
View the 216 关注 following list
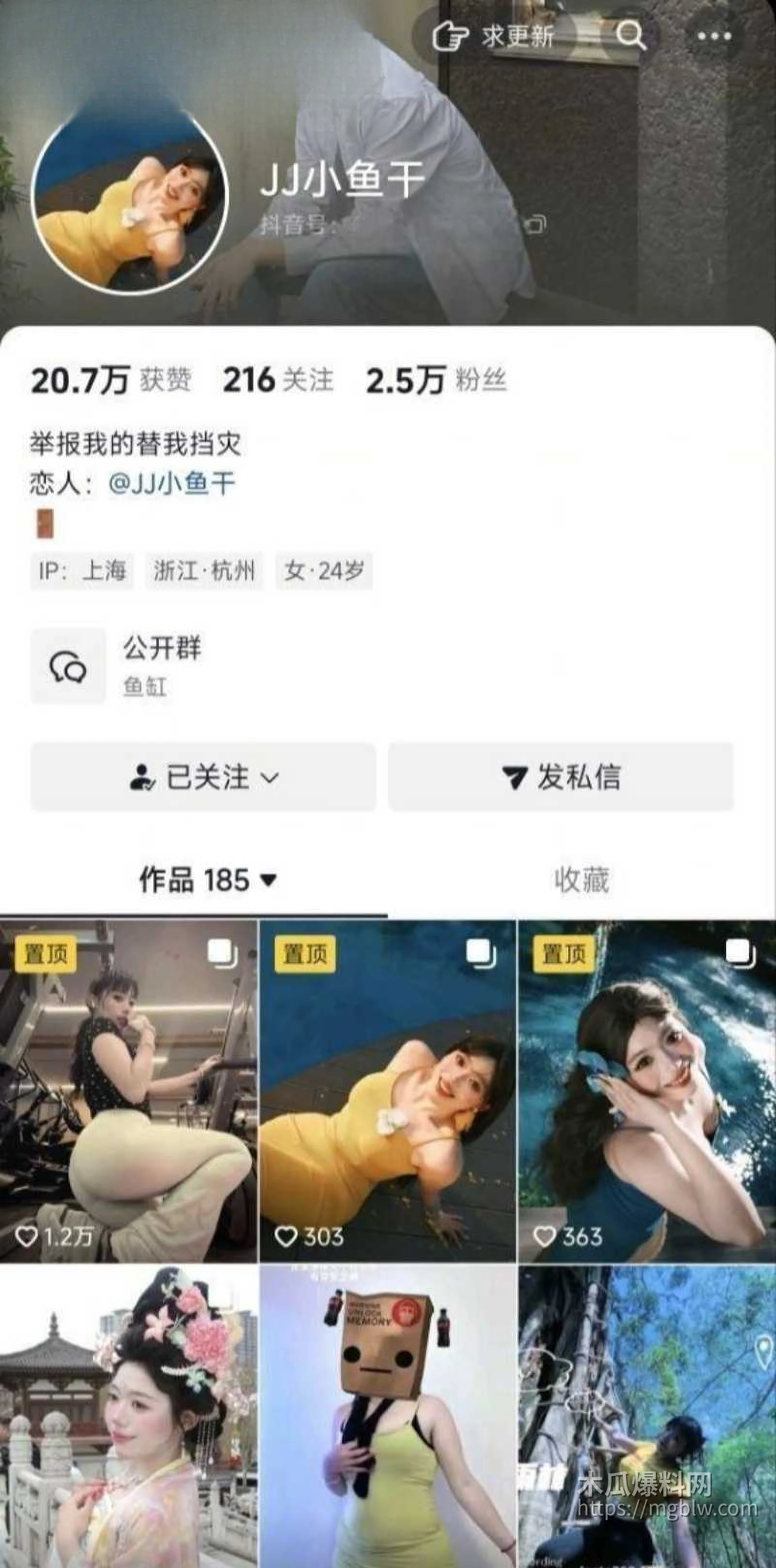(x=278, y=380)
